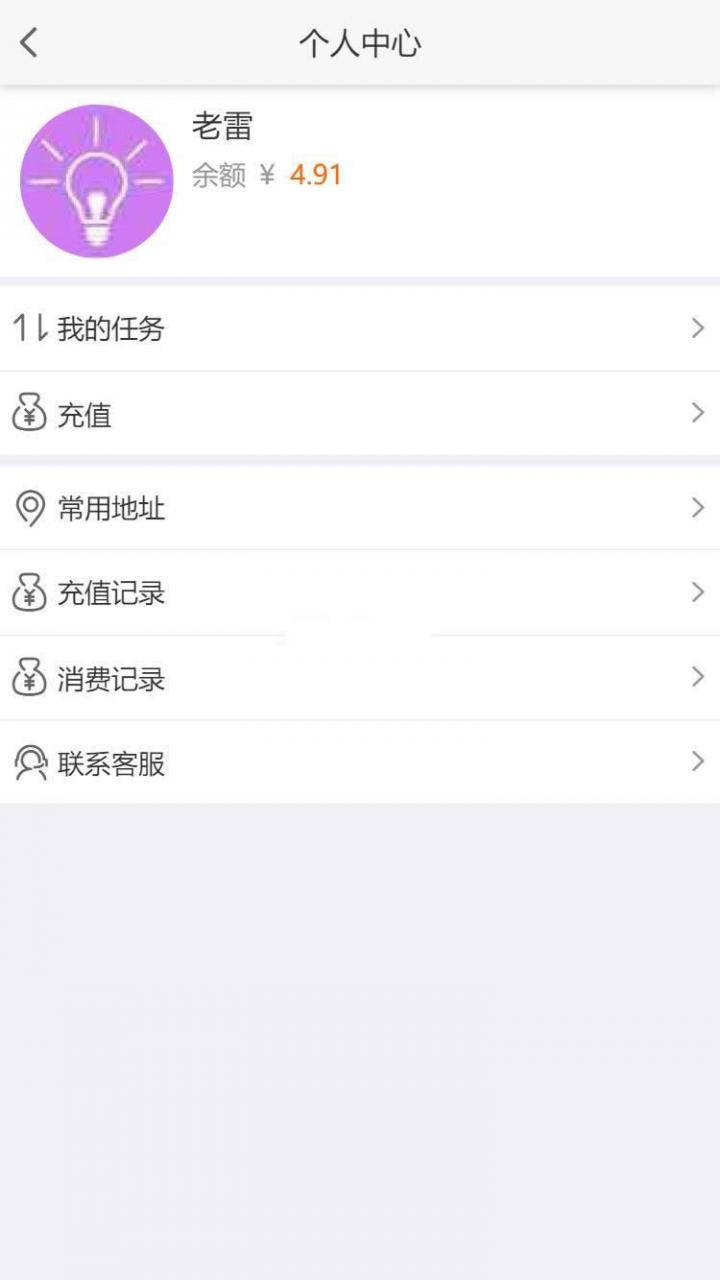Open 常用地址 saved addresses

360,508
